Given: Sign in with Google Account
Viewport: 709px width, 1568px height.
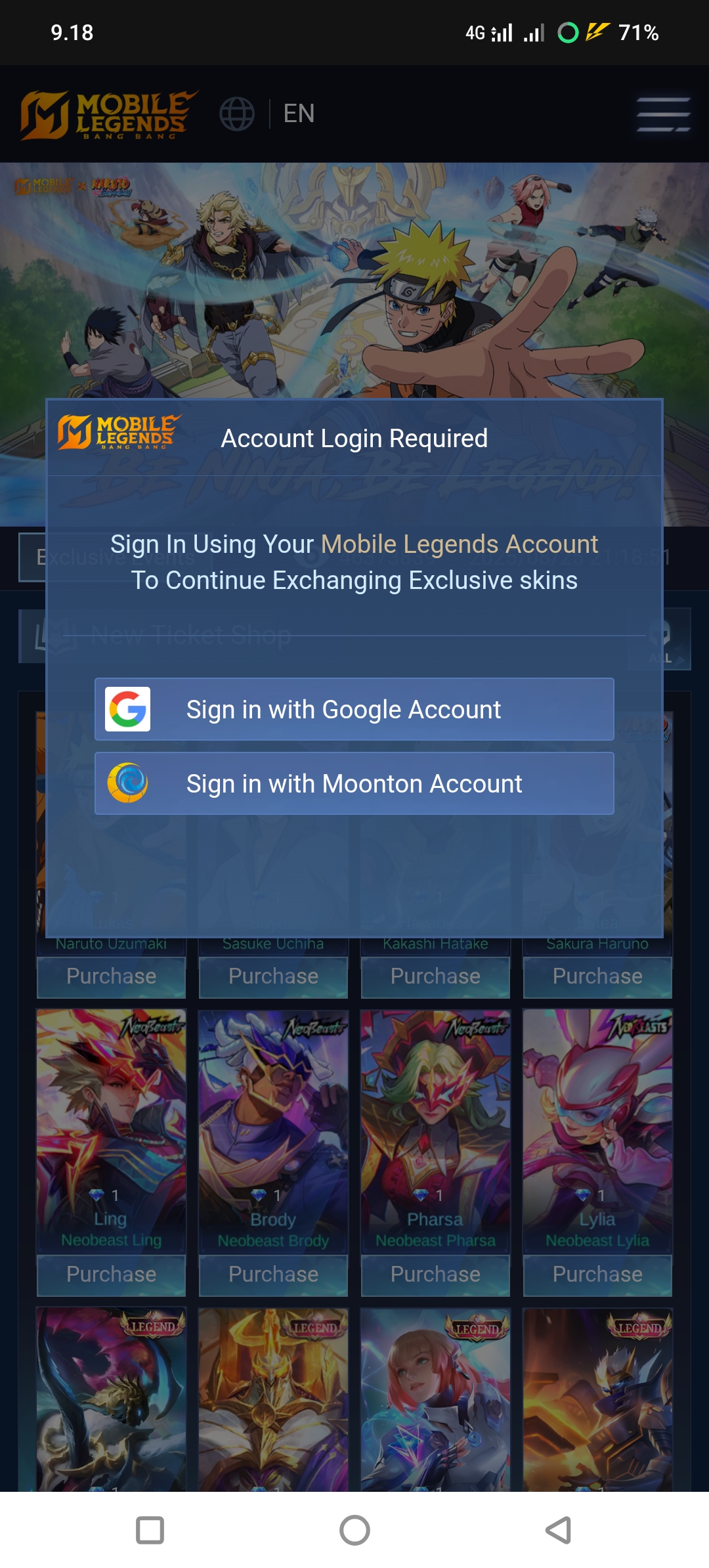Looking at the screenshot, I should pyautogui.click(x=354, y=709).
